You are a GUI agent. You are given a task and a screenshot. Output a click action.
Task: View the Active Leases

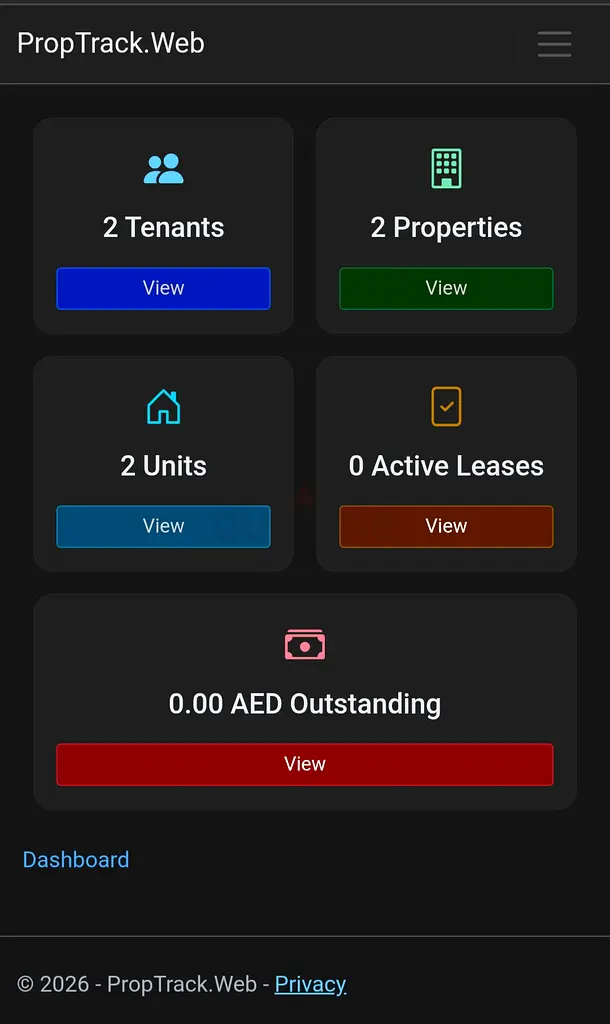tap(446, 526)
